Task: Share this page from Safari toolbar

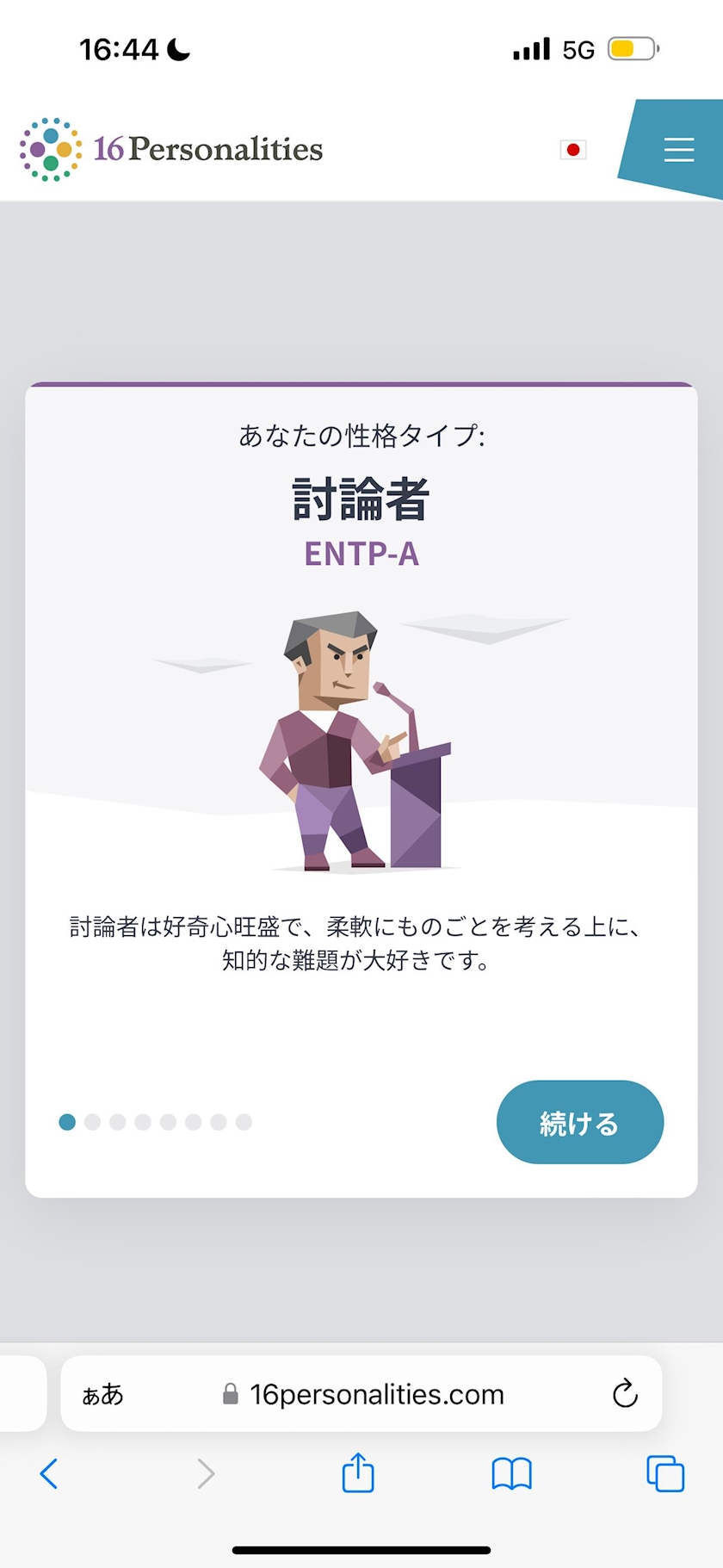Action: pos(358,1473)
